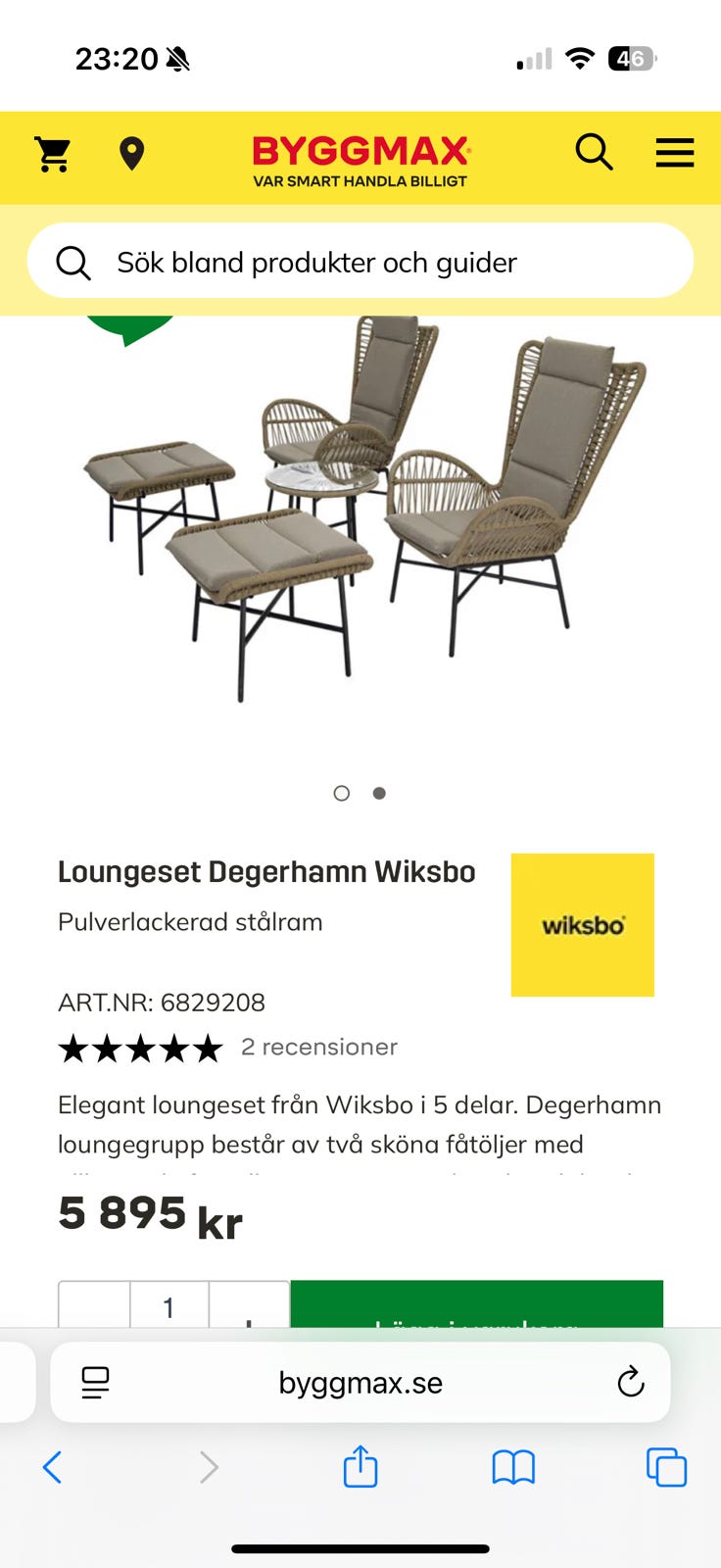Viewport: 721px width, 1568px height.
Task: Tap the store location pin icon
Action: click(132, 153)
